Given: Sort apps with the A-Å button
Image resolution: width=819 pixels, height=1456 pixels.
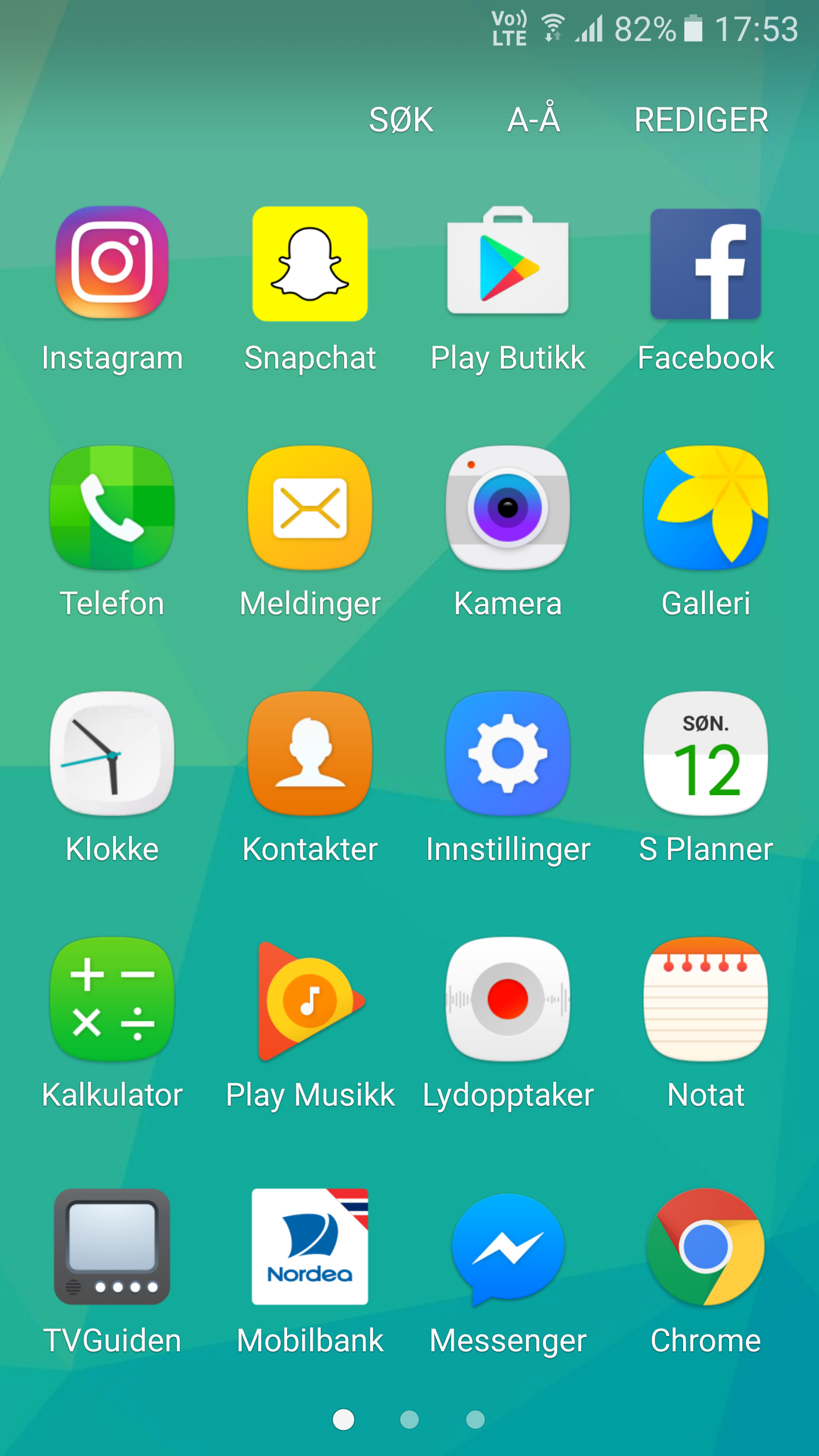Looking at the screenshot, I should pos(533,119).
